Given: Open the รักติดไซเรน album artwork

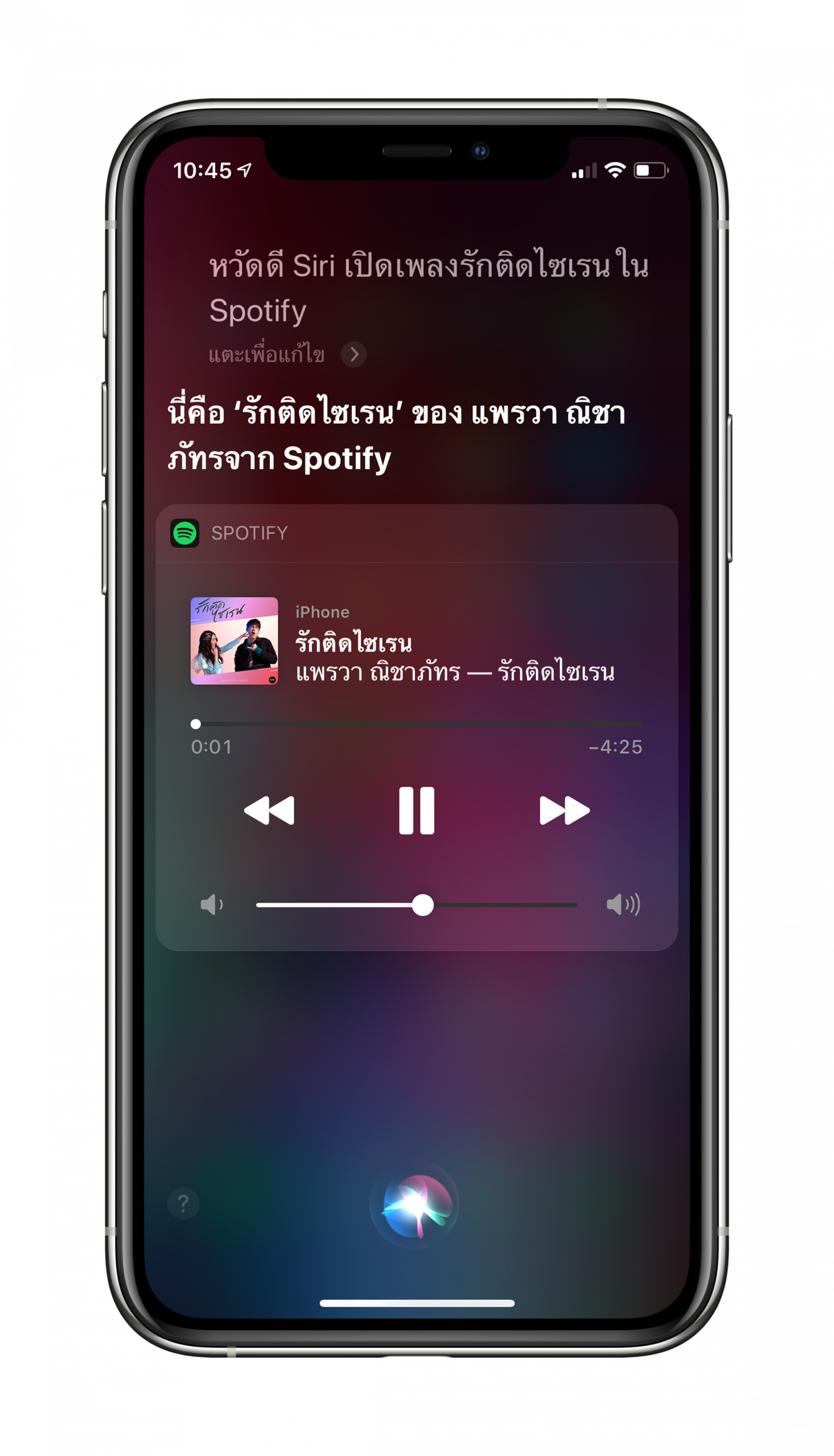Looking at the screenshot, I should 234,641.
